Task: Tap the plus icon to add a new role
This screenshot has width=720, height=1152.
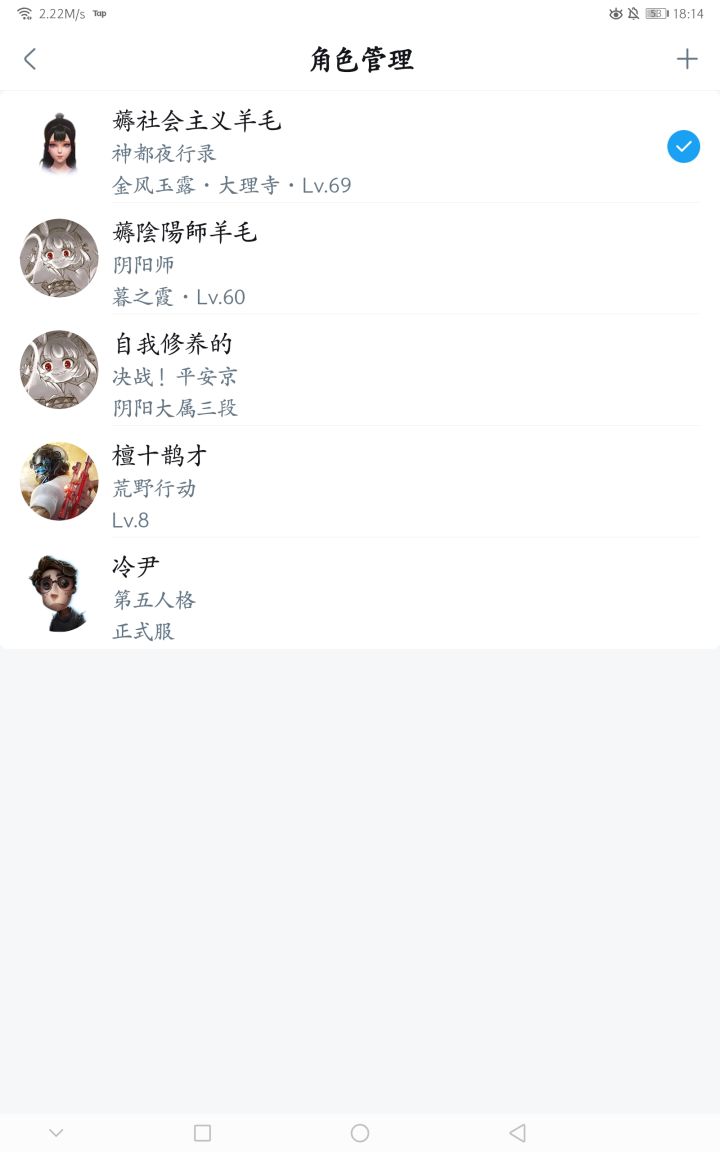Action: coord(687,59)
